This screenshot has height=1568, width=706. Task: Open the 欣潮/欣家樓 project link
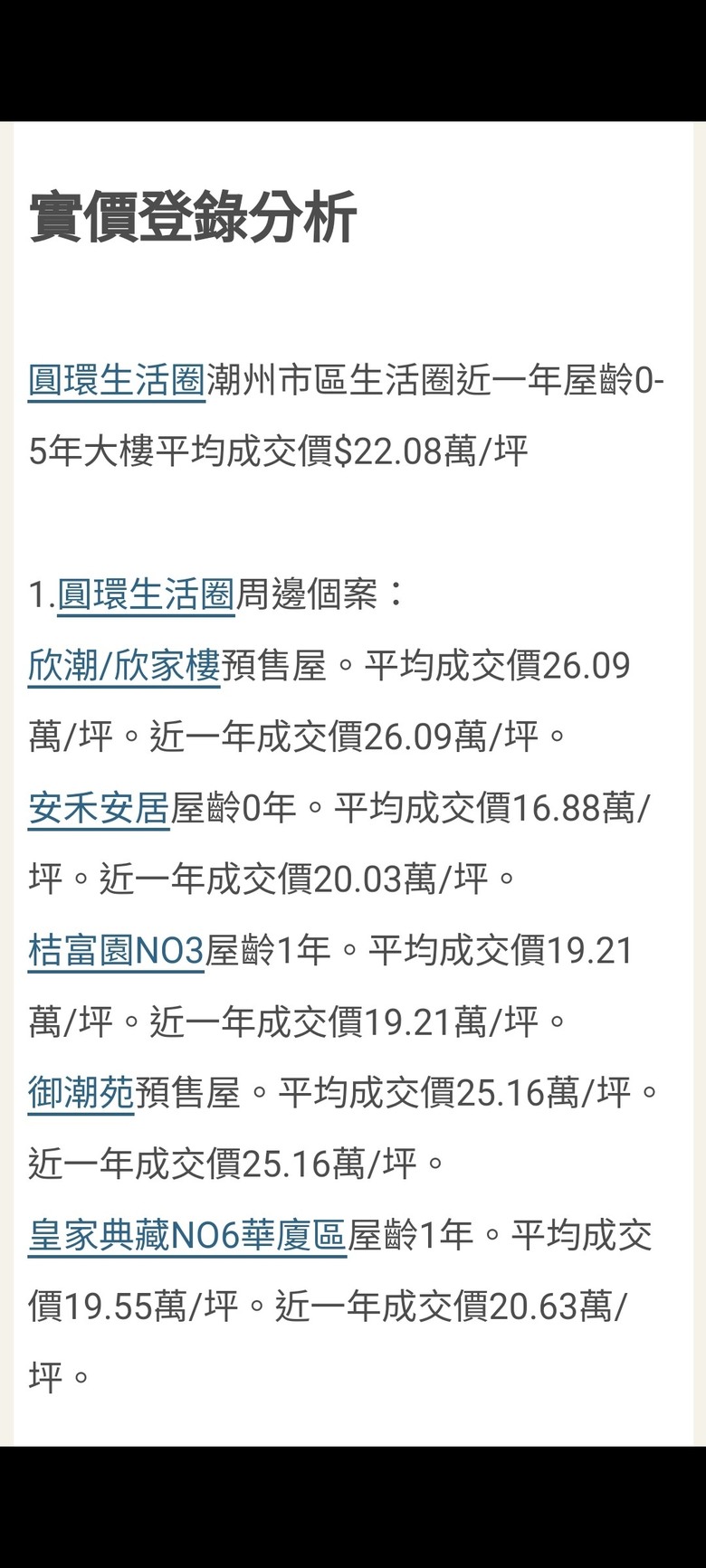[125, 667]
